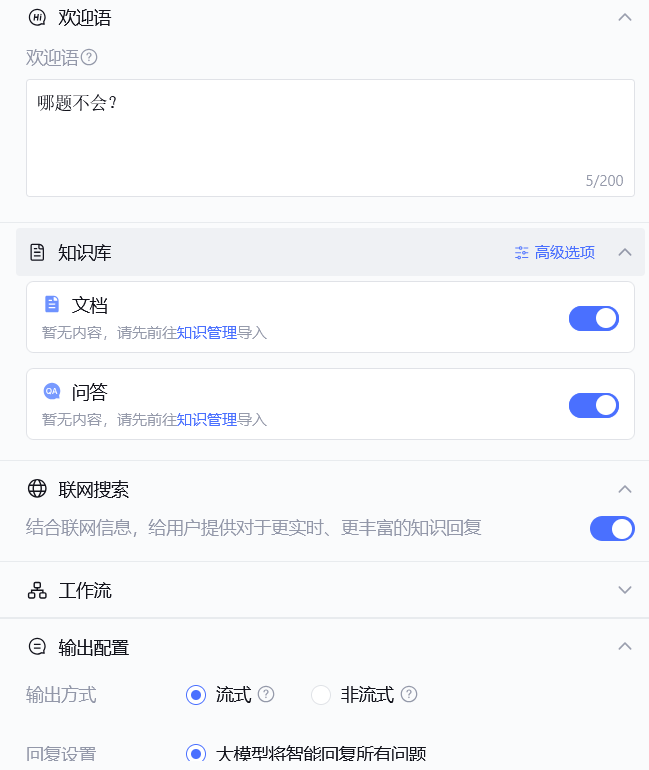The height and width of the screenshot is (770, 649).
Task: Open 高级选项 for 知识库
Action: click(x=555, y=253)
